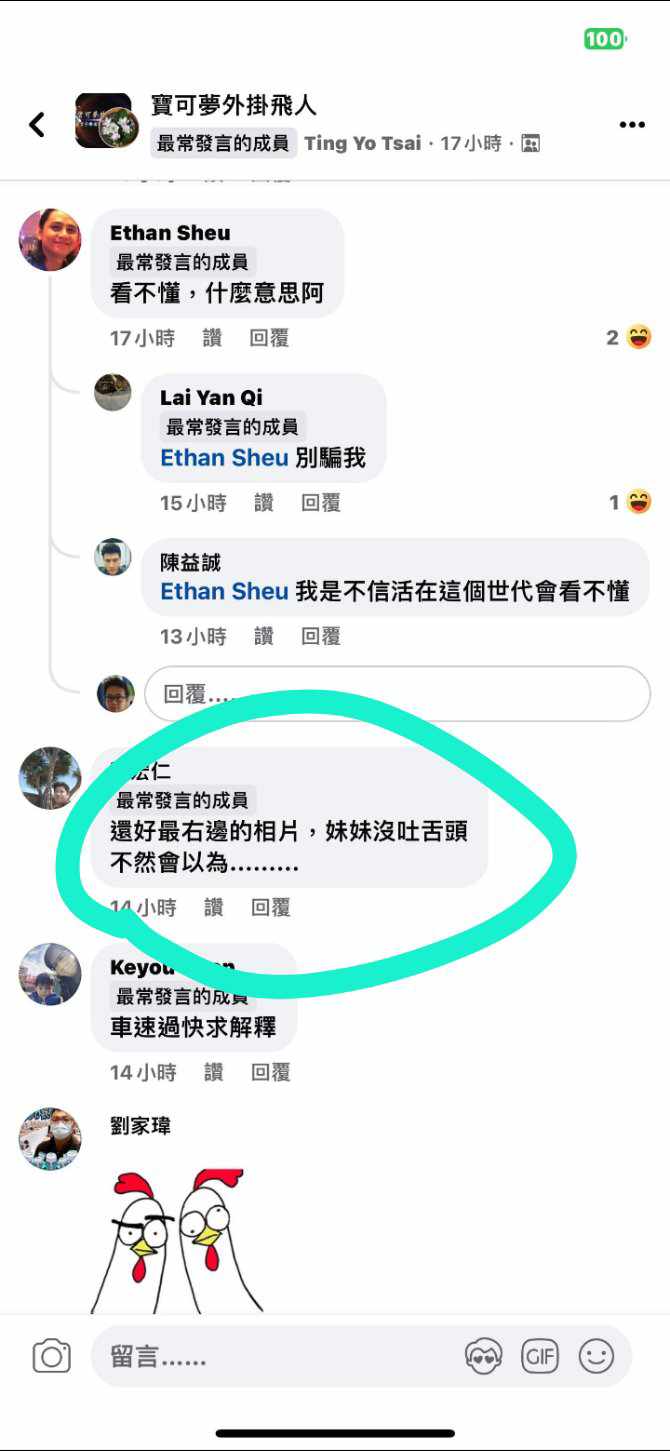Viewport: 670px width, 1451px height.
Task: Tap Ethan Sheu mention in 陳益誠's reply
Action: pos(224,591)
